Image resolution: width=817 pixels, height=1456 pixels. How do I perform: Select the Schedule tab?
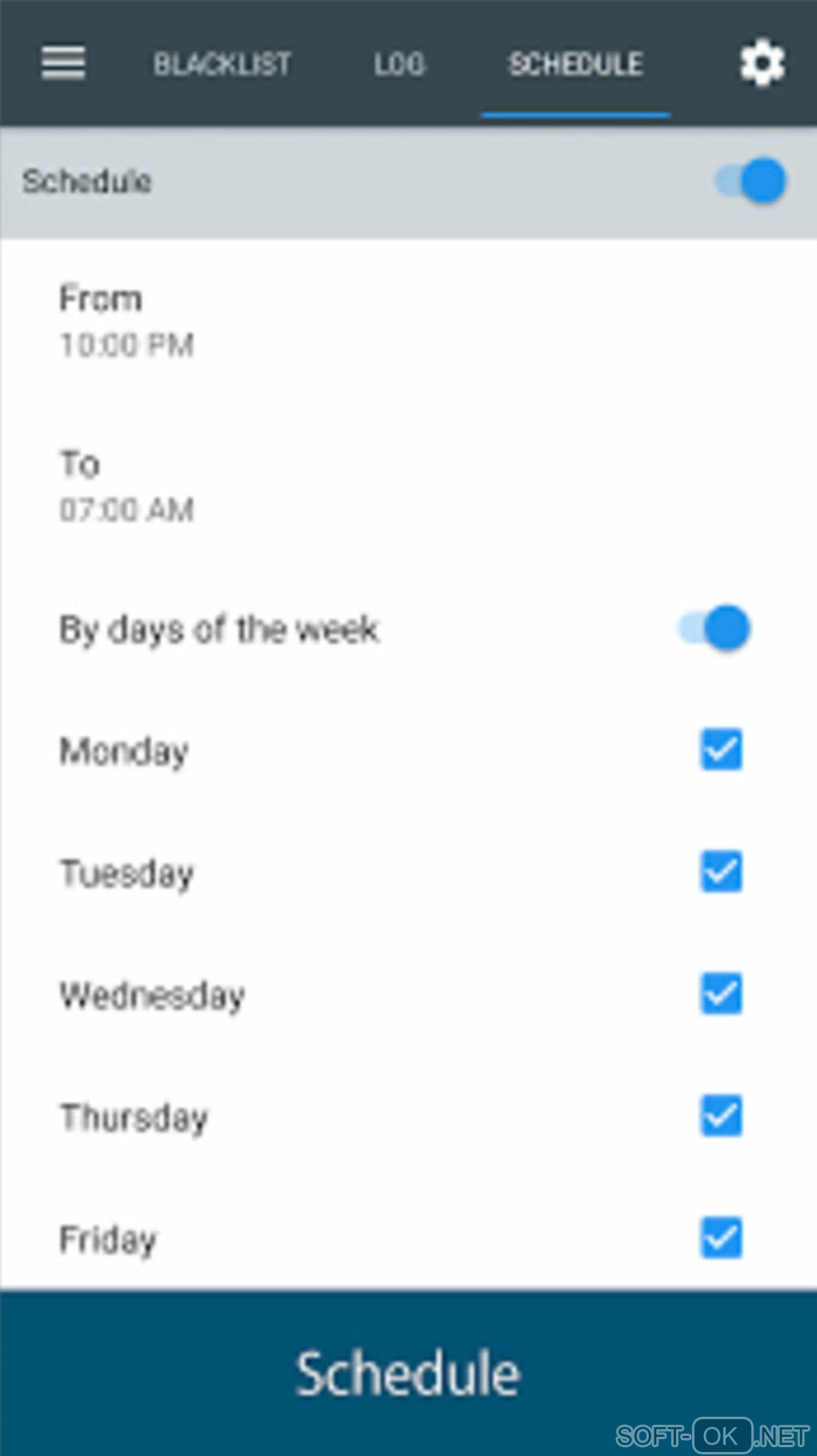pyautogui.click(x=575, y=64)
